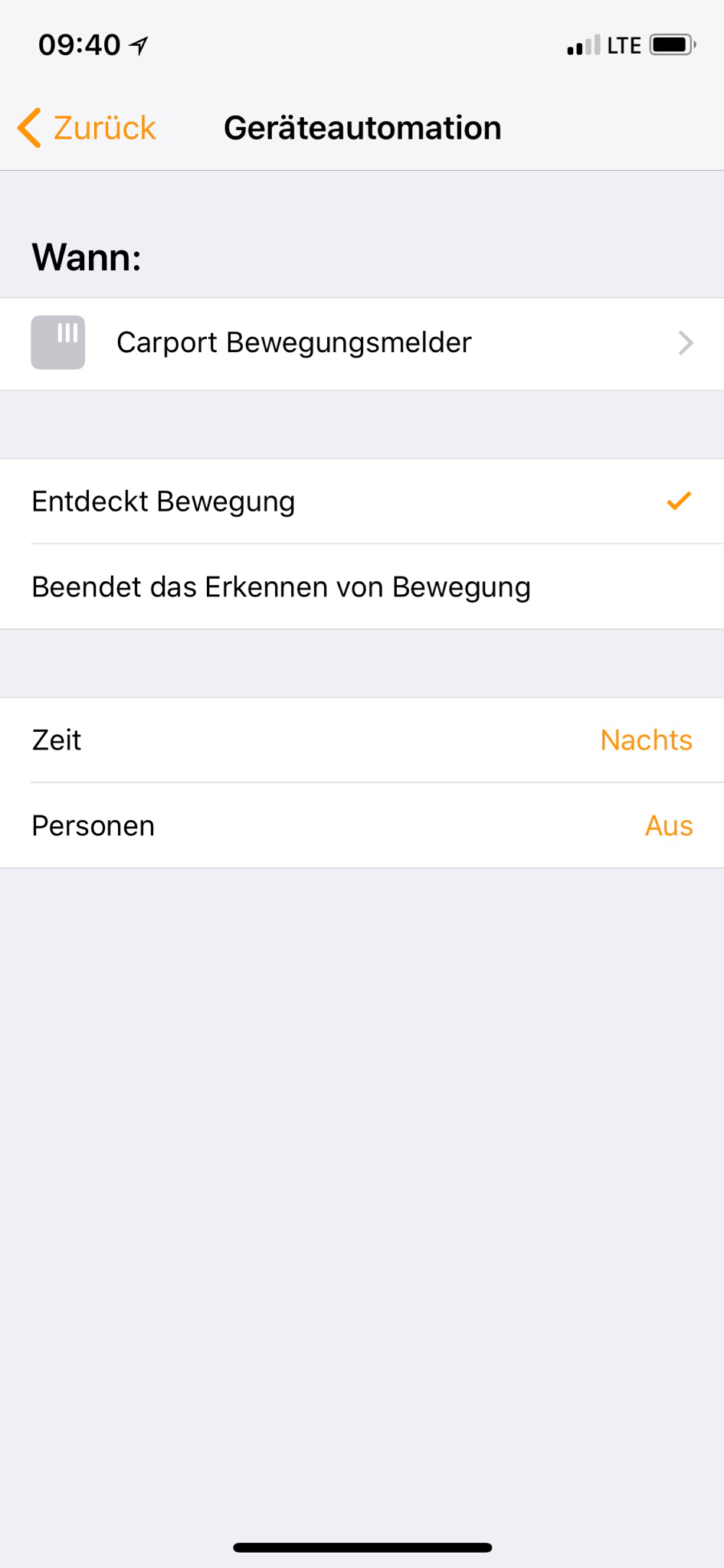
Task: Open the Personen setting set to Aus
Action: 362,826
